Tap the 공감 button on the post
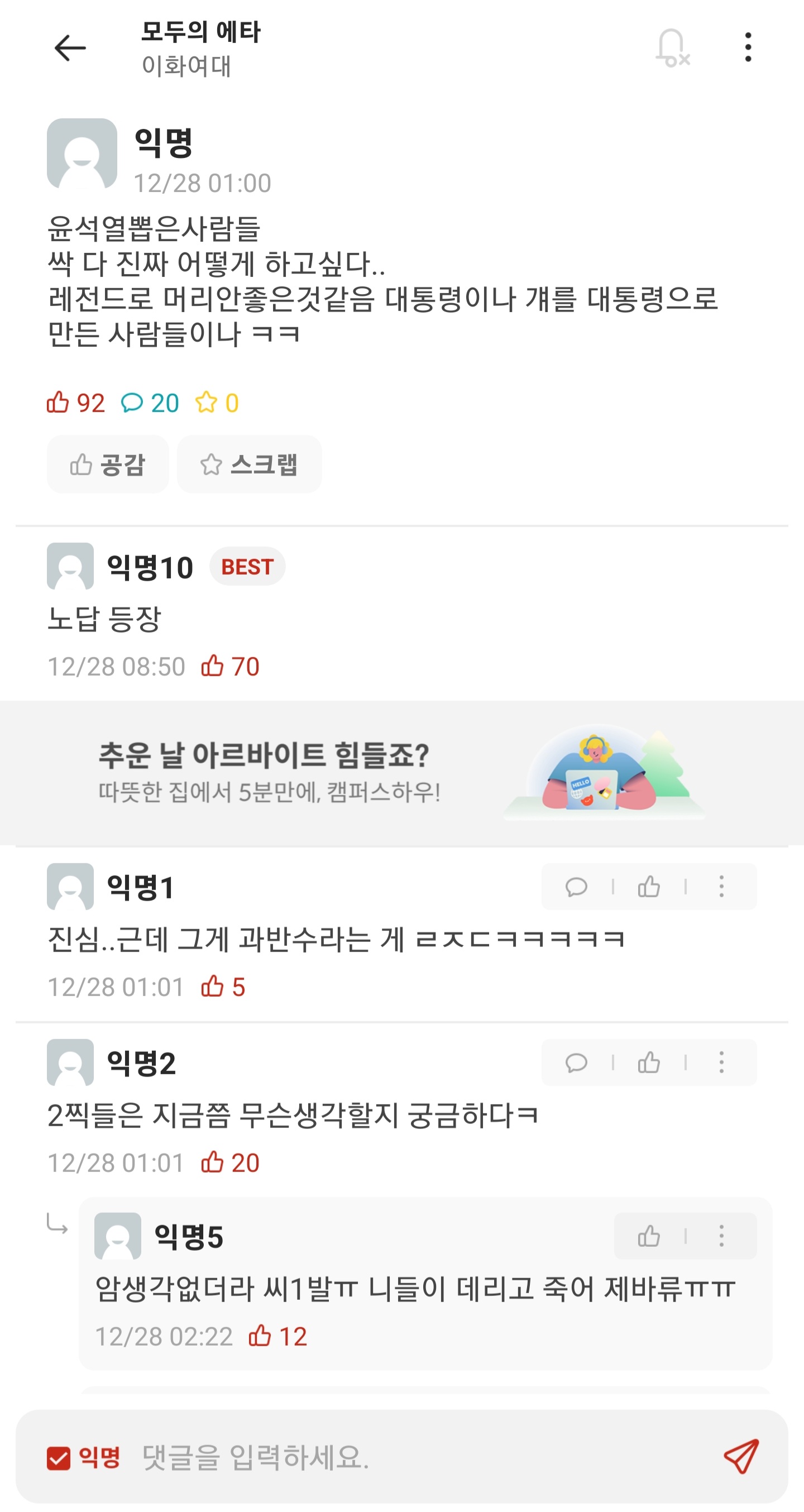This screenshot has height=1512, width=804. tap(107, 465)
